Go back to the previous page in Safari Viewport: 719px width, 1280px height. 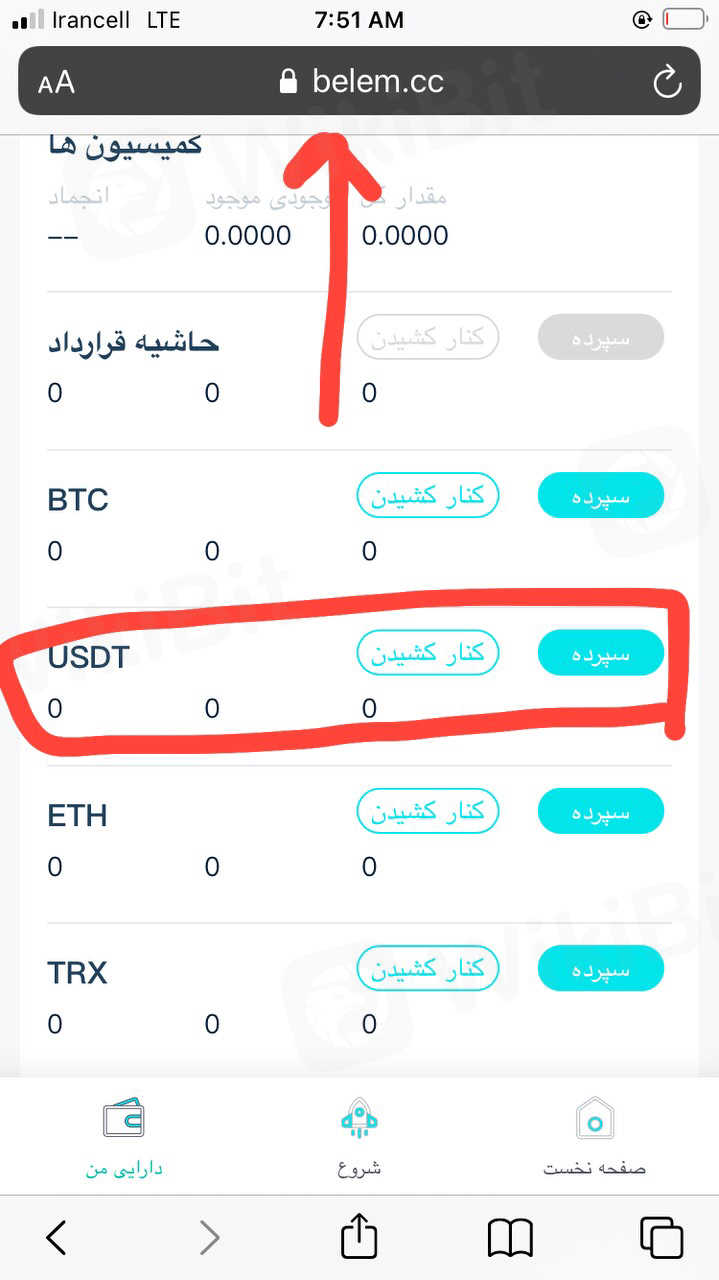[57, 1238]
